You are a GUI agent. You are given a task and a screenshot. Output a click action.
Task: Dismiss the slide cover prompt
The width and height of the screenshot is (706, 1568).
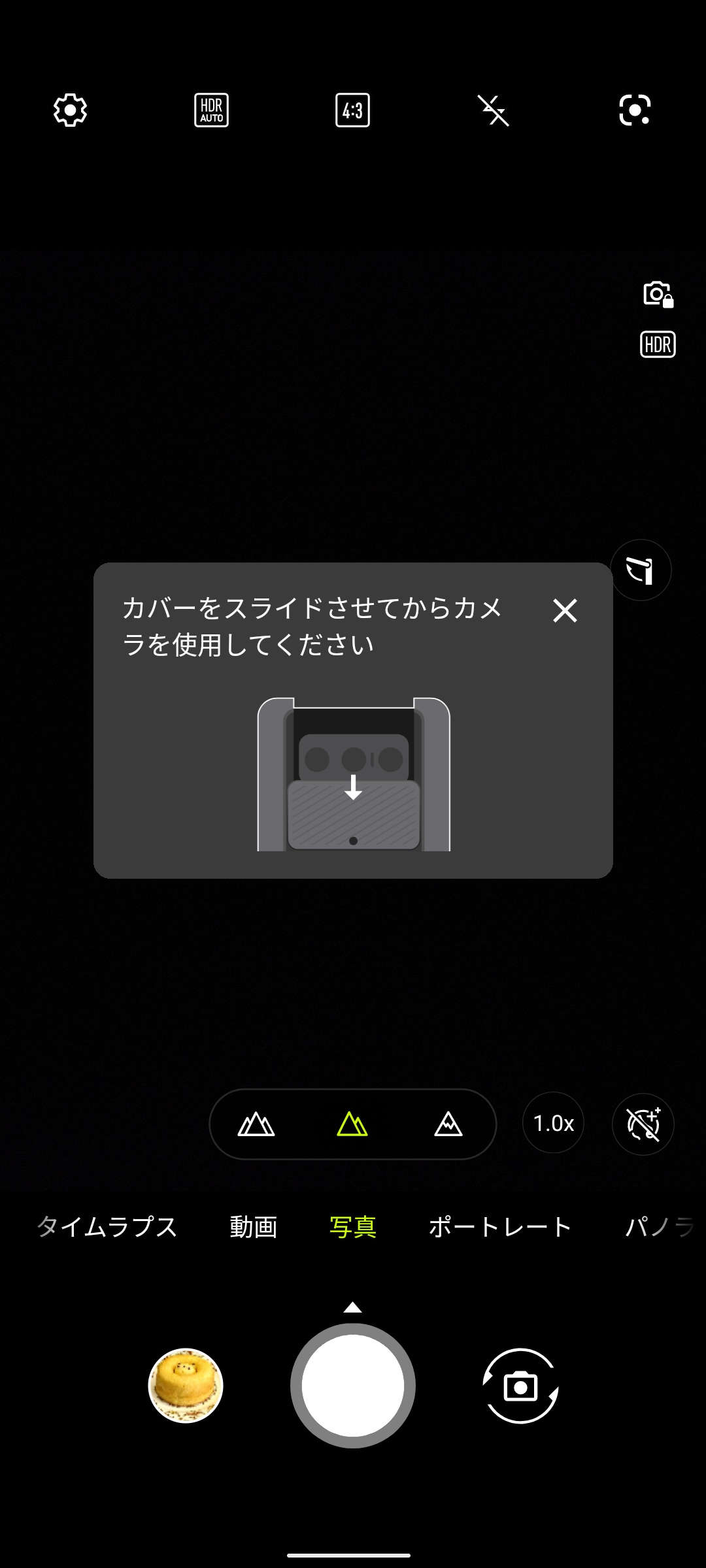click(565, 611)
